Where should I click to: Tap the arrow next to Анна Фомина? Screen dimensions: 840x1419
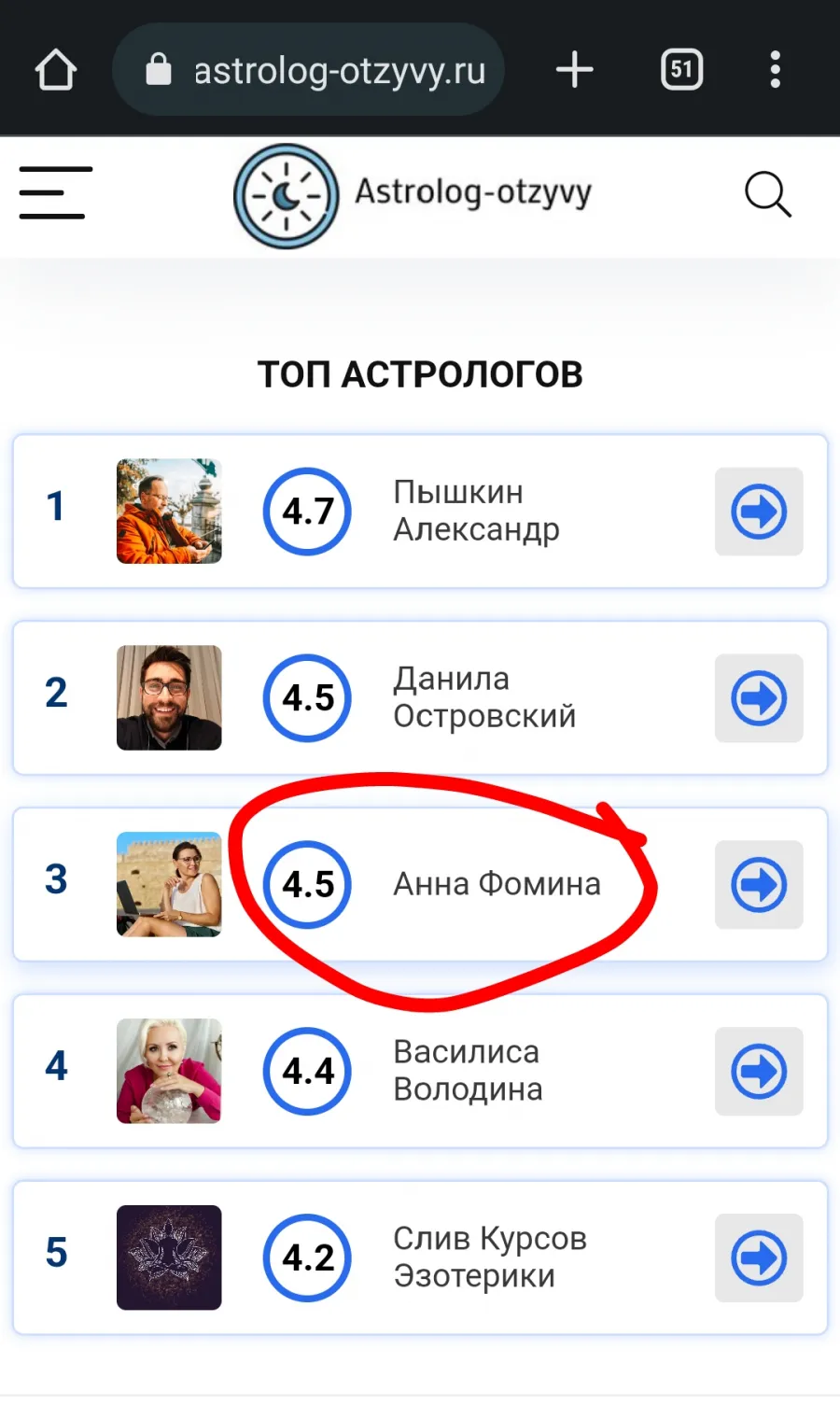pos(759,885)
